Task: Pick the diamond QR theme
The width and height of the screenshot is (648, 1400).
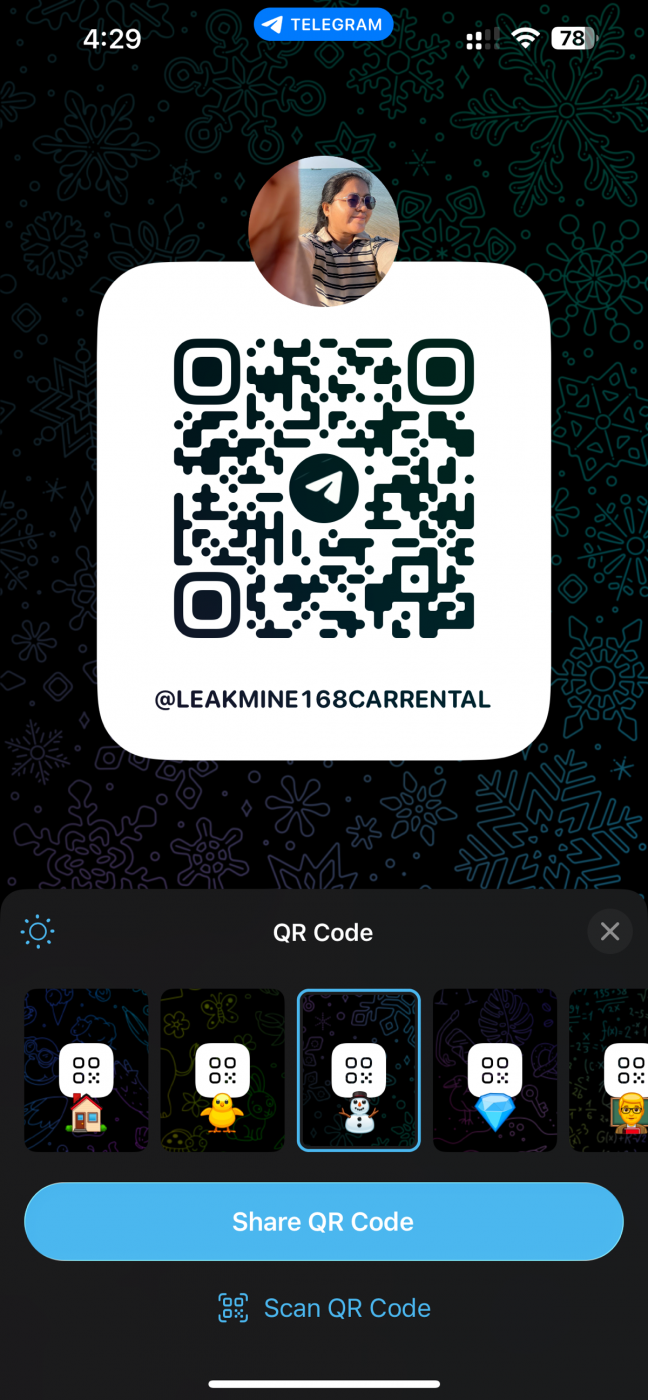Action: pos(494,1070)
